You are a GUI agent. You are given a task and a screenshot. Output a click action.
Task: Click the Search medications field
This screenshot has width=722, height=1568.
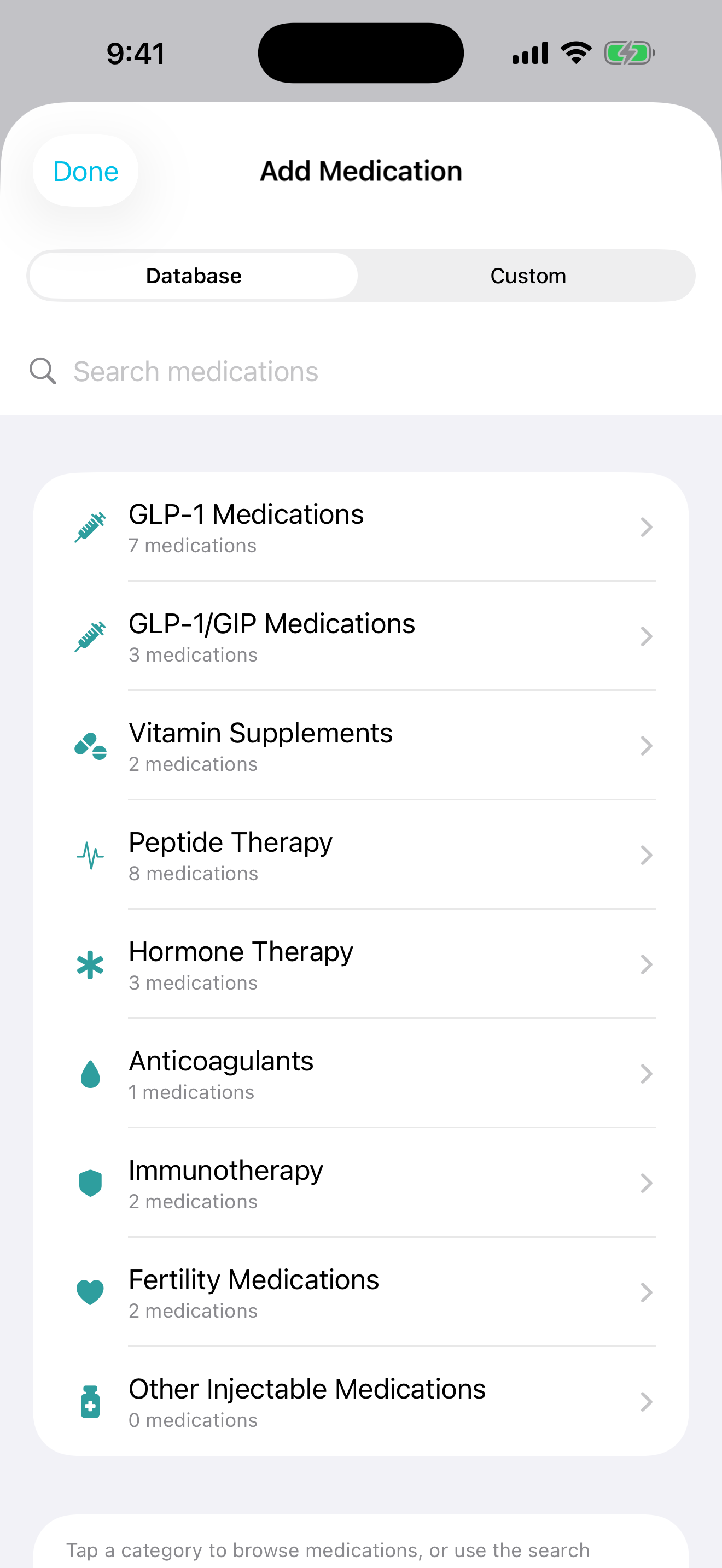coord(243,371)
